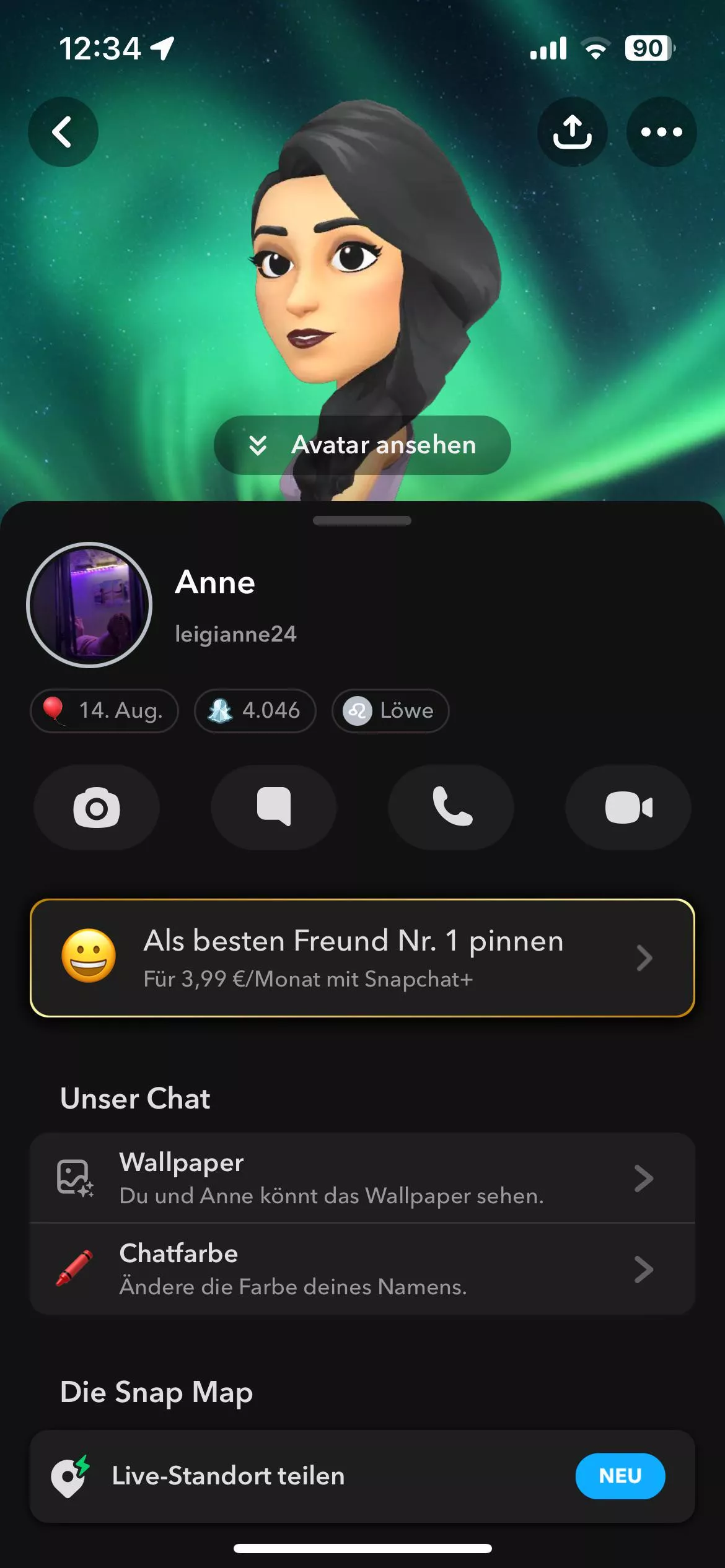View Anne's story profile picture
Screen dimensions: 725x1568
[90, 605]
